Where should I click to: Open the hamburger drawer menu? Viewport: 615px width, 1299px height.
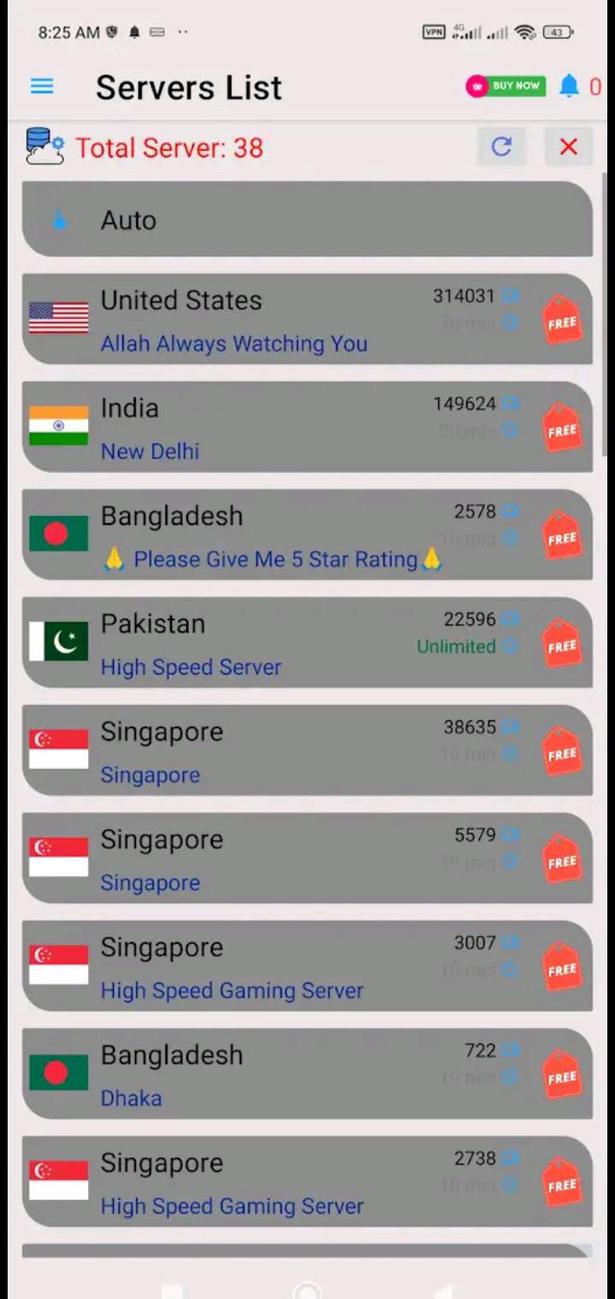tap(42, 86)
